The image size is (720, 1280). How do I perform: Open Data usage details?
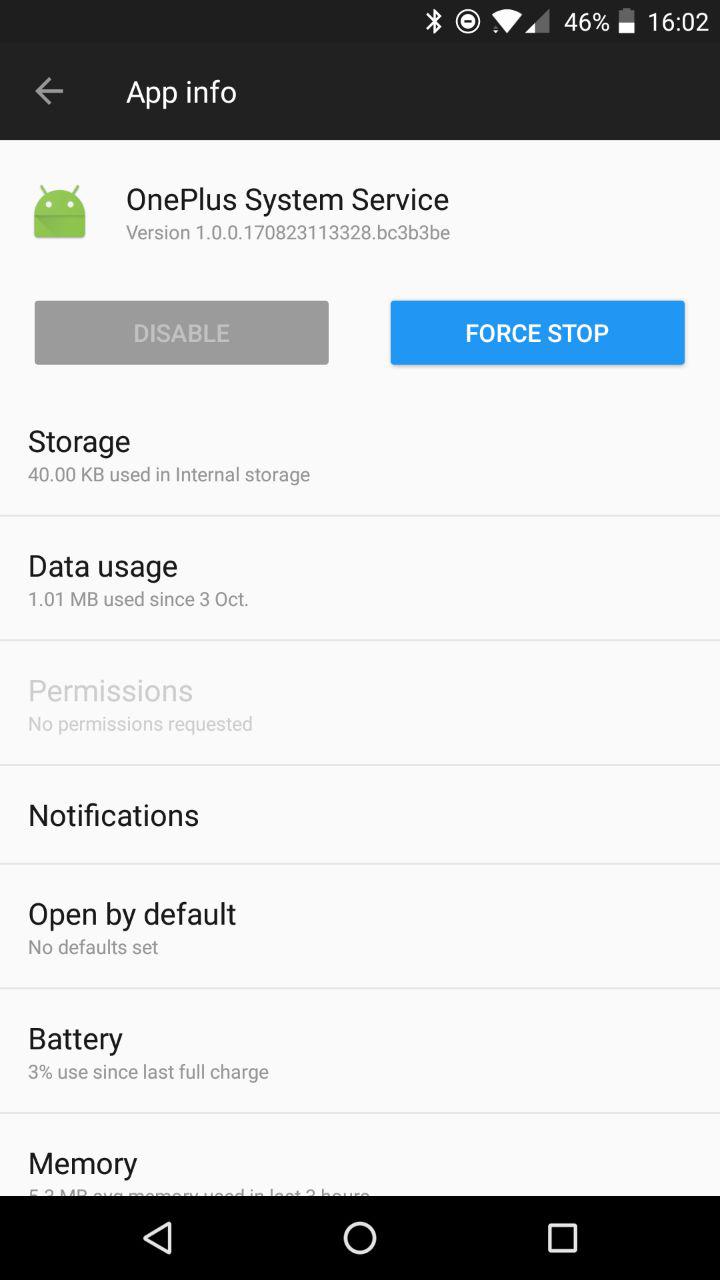point(360,579)
